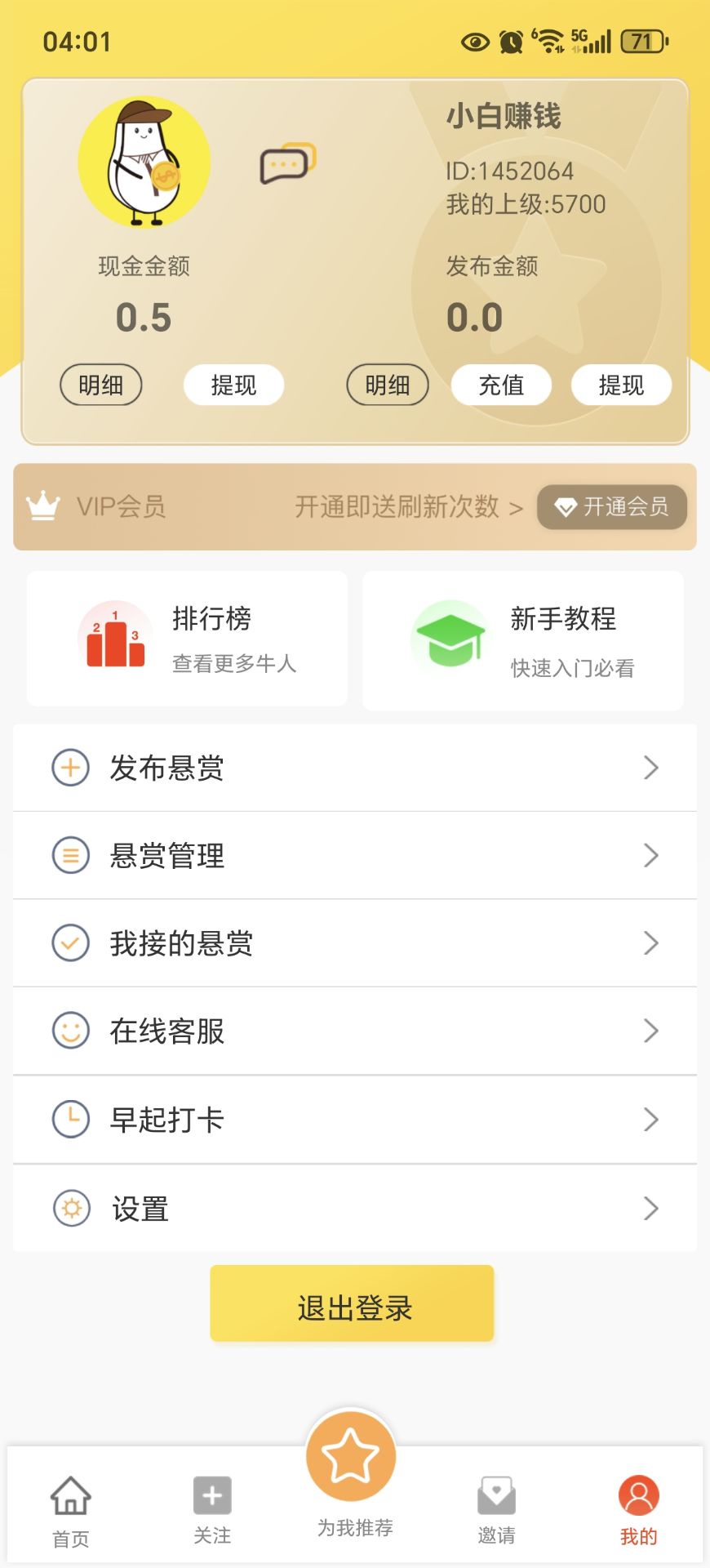Tap 明细 under 现金金额

101,385
